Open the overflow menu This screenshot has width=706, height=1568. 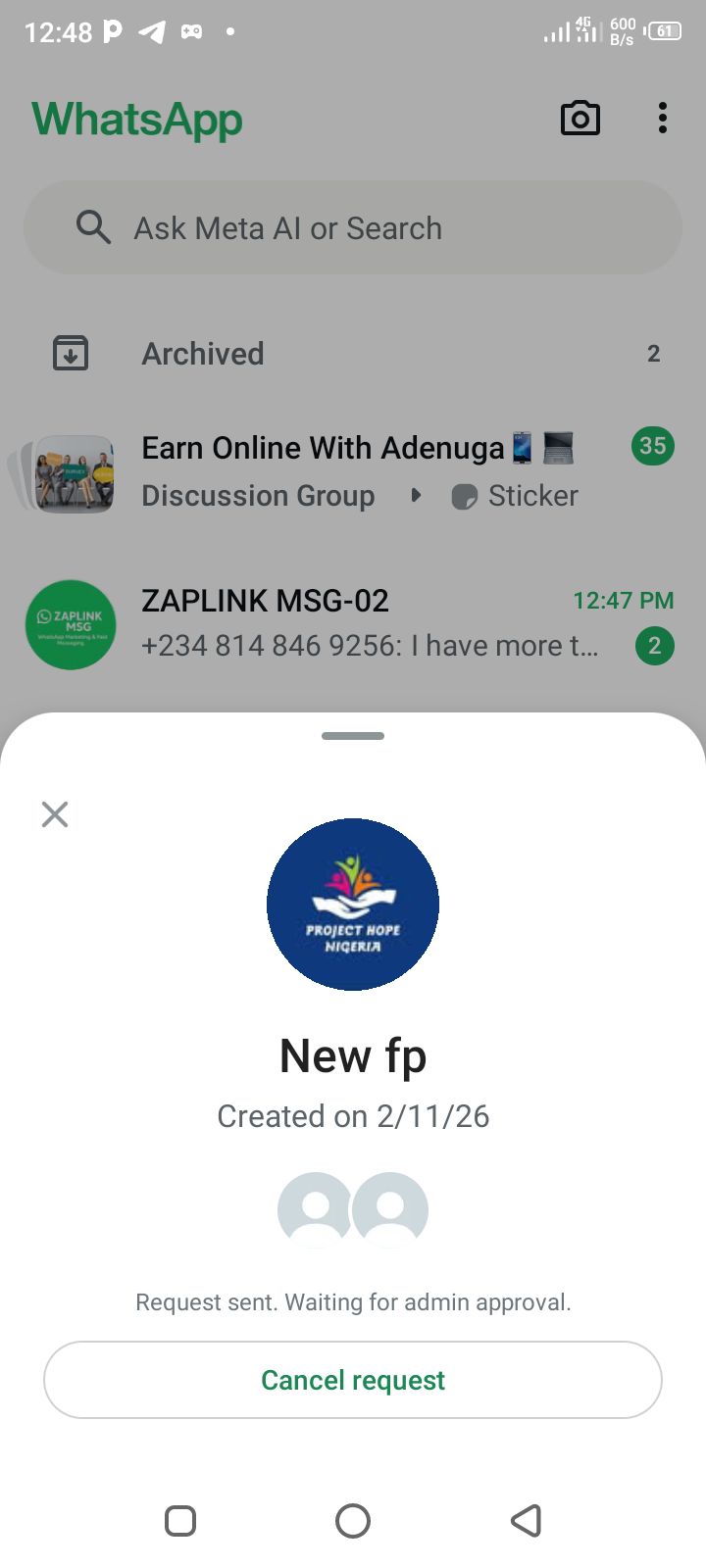[663, 119]
